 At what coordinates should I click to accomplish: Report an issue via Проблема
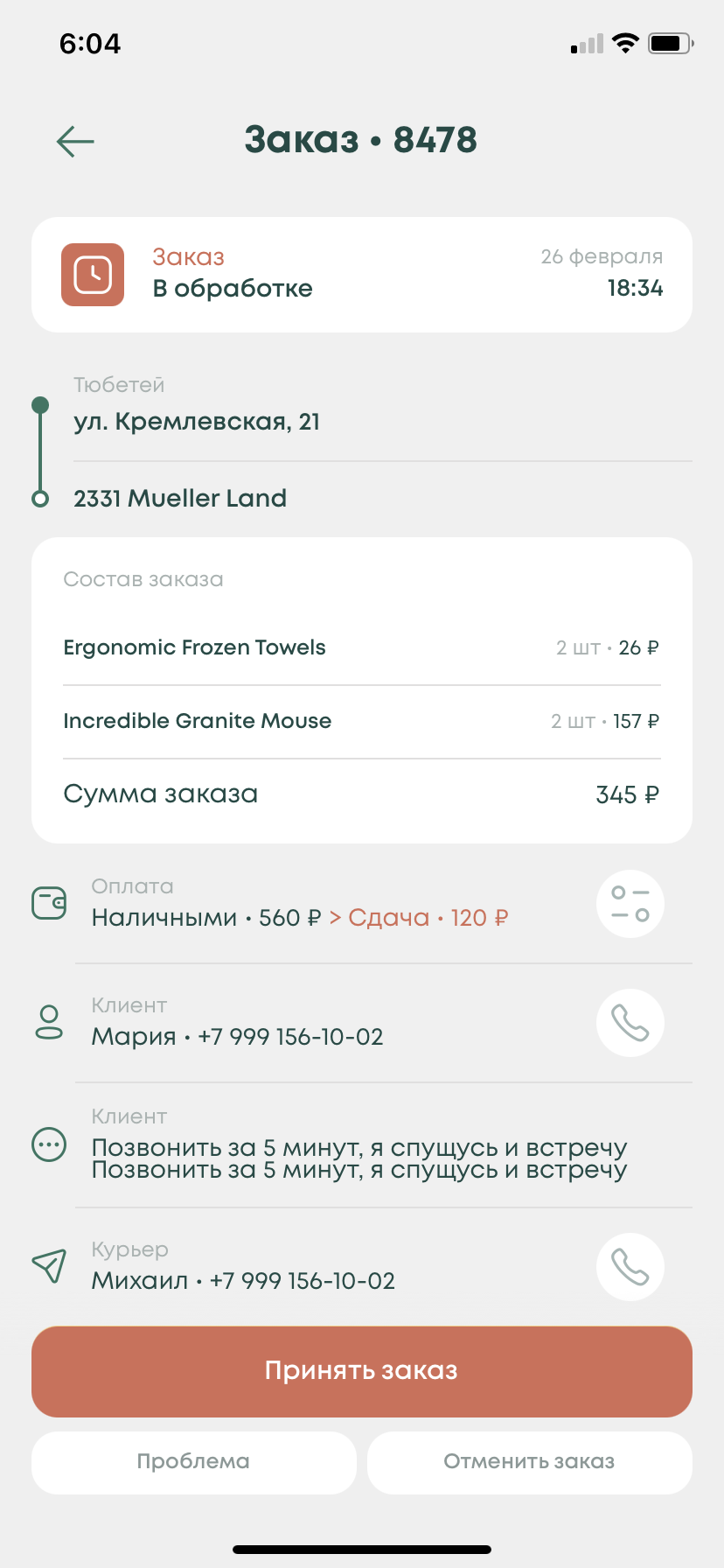[193, 1462]
